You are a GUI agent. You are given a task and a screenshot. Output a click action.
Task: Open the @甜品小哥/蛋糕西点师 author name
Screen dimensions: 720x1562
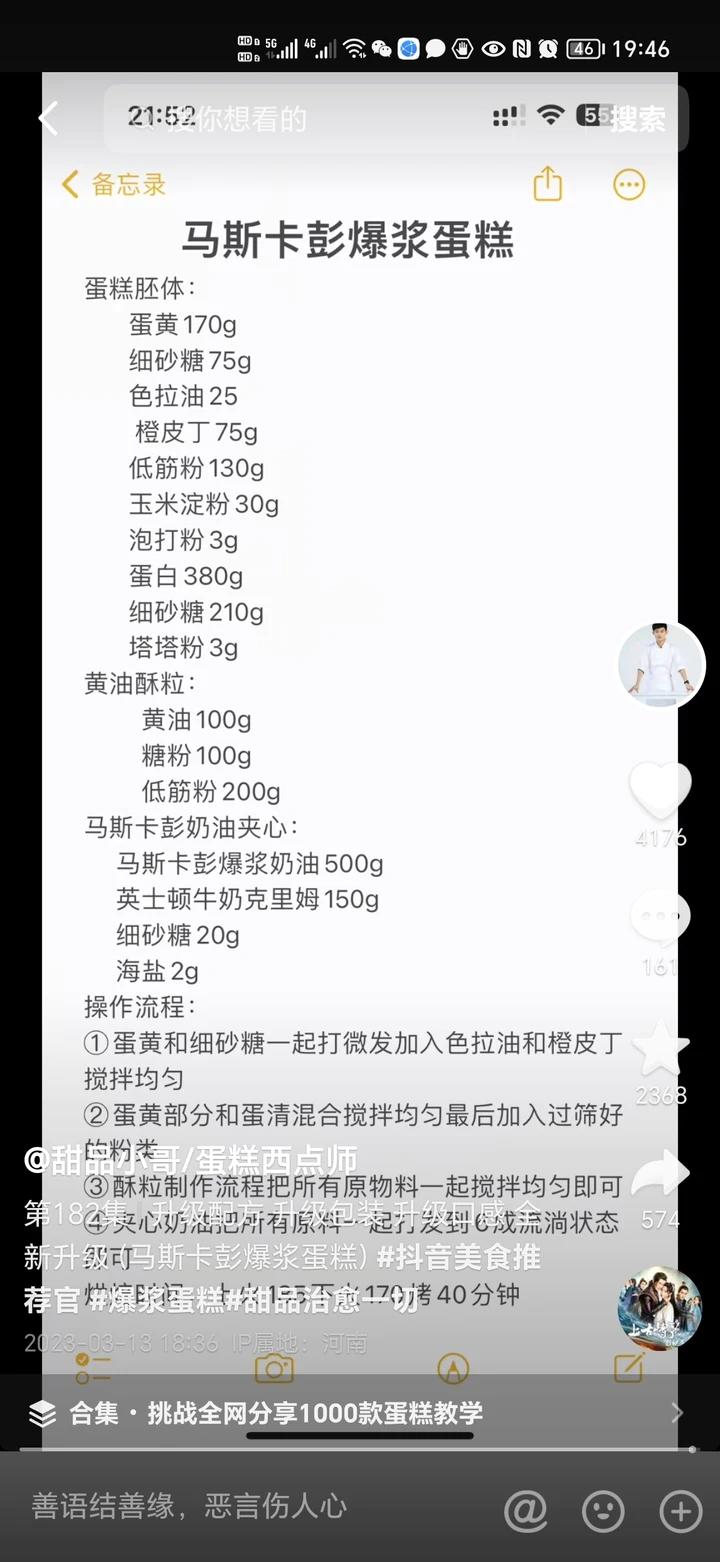191,1160
